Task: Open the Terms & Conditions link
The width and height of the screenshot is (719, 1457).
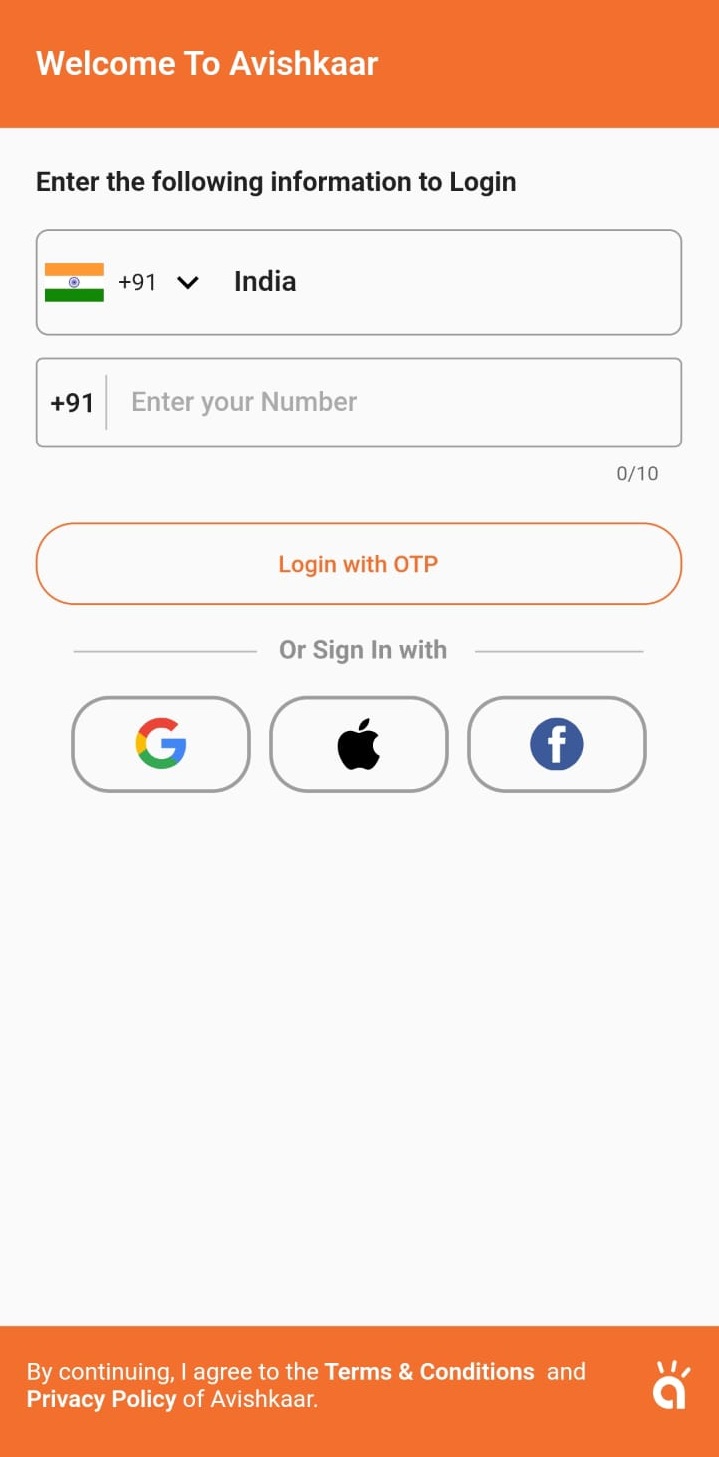Action: (430, 1372)
